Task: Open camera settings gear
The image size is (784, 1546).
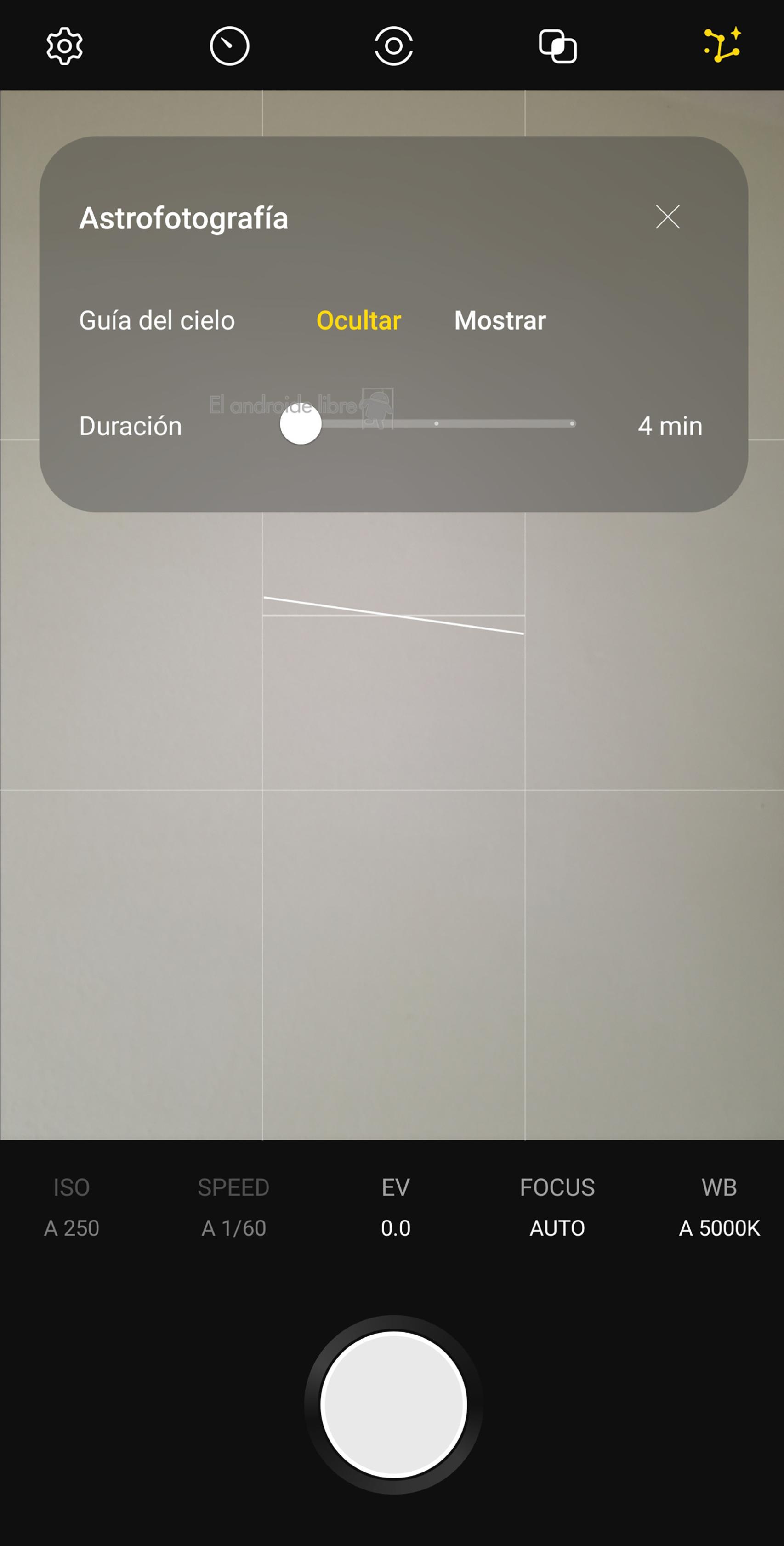Action: click(64, 46)
